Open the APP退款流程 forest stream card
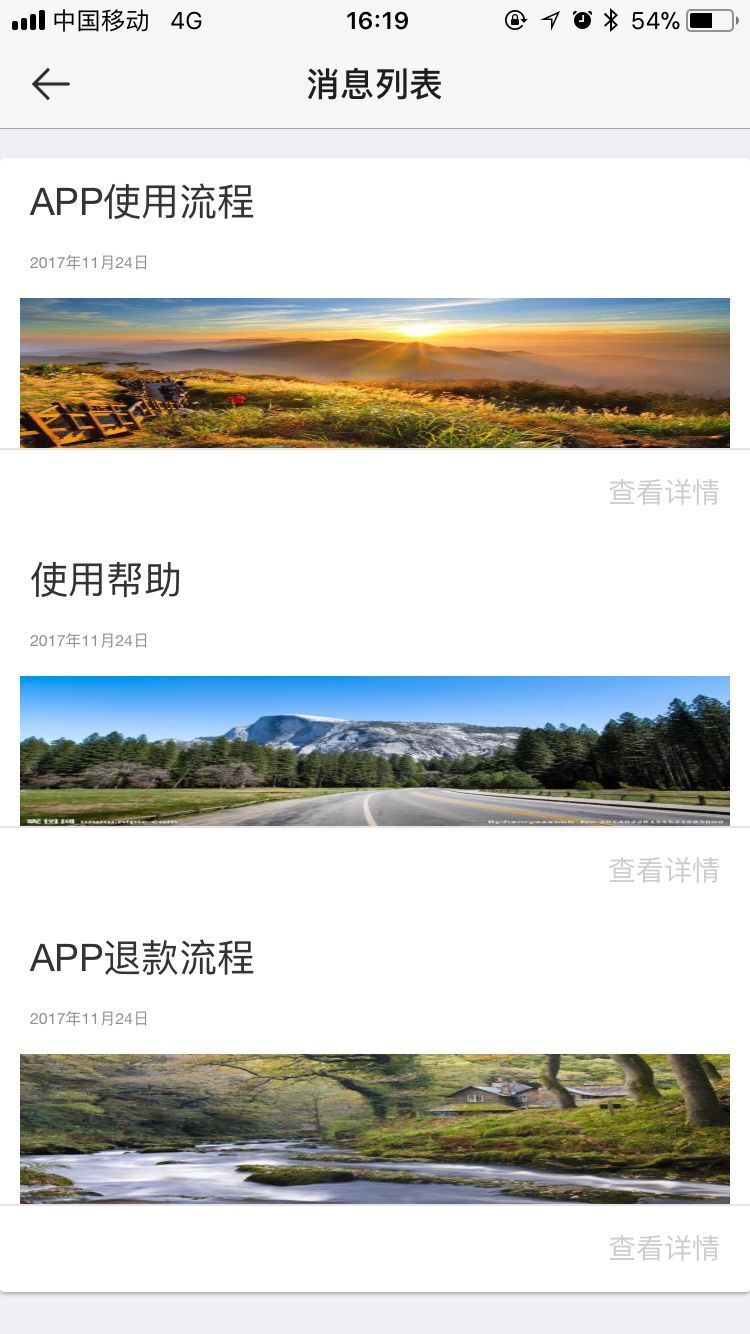Screen dimensions: 750x1334 pyautogui.click(x=375, y=1128)
